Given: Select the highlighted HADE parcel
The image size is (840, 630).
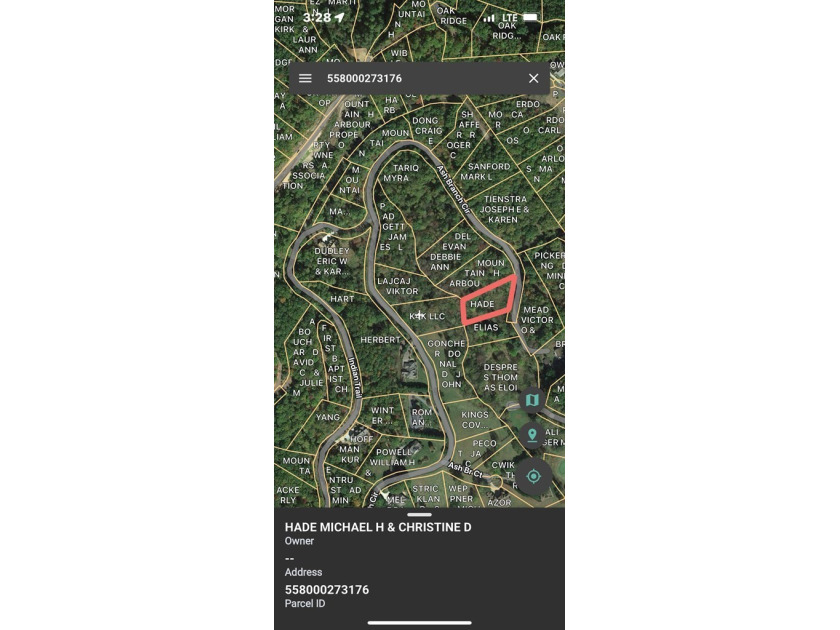Looking at the screenshot, I should pos(490,300).
